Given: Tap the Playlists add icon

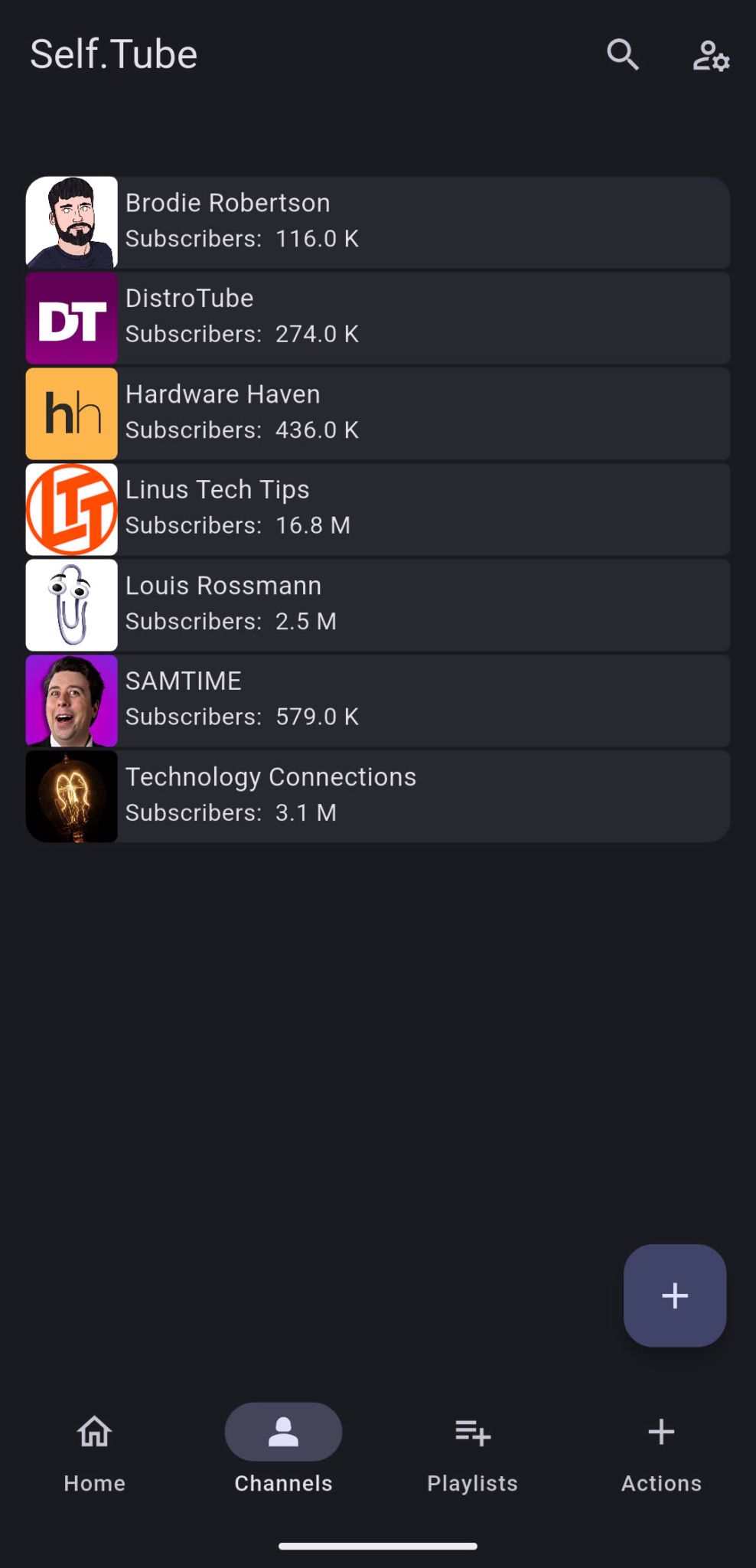Looking at the screenshot, I should 471,1430.
